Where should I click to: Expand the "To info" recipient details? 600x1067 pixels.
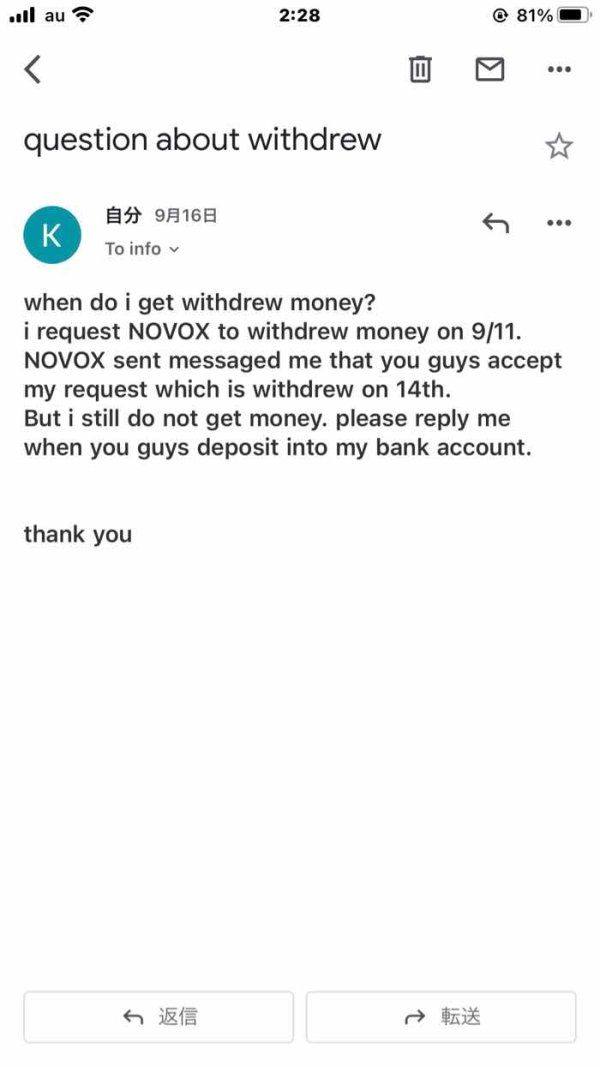point(142,249)
